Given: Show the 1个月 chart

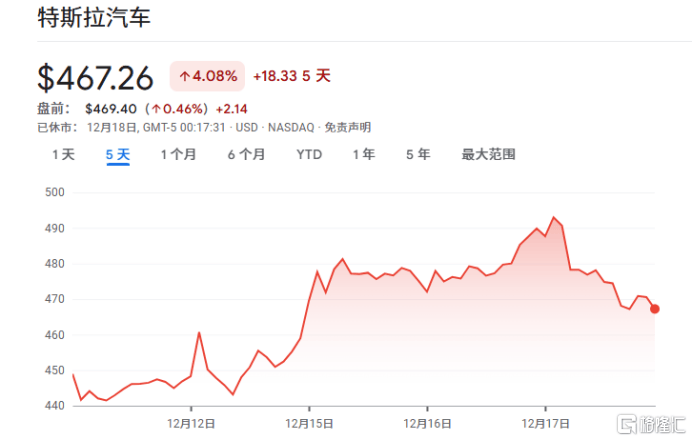Looking at the screenshot, I should click(178, 155).
